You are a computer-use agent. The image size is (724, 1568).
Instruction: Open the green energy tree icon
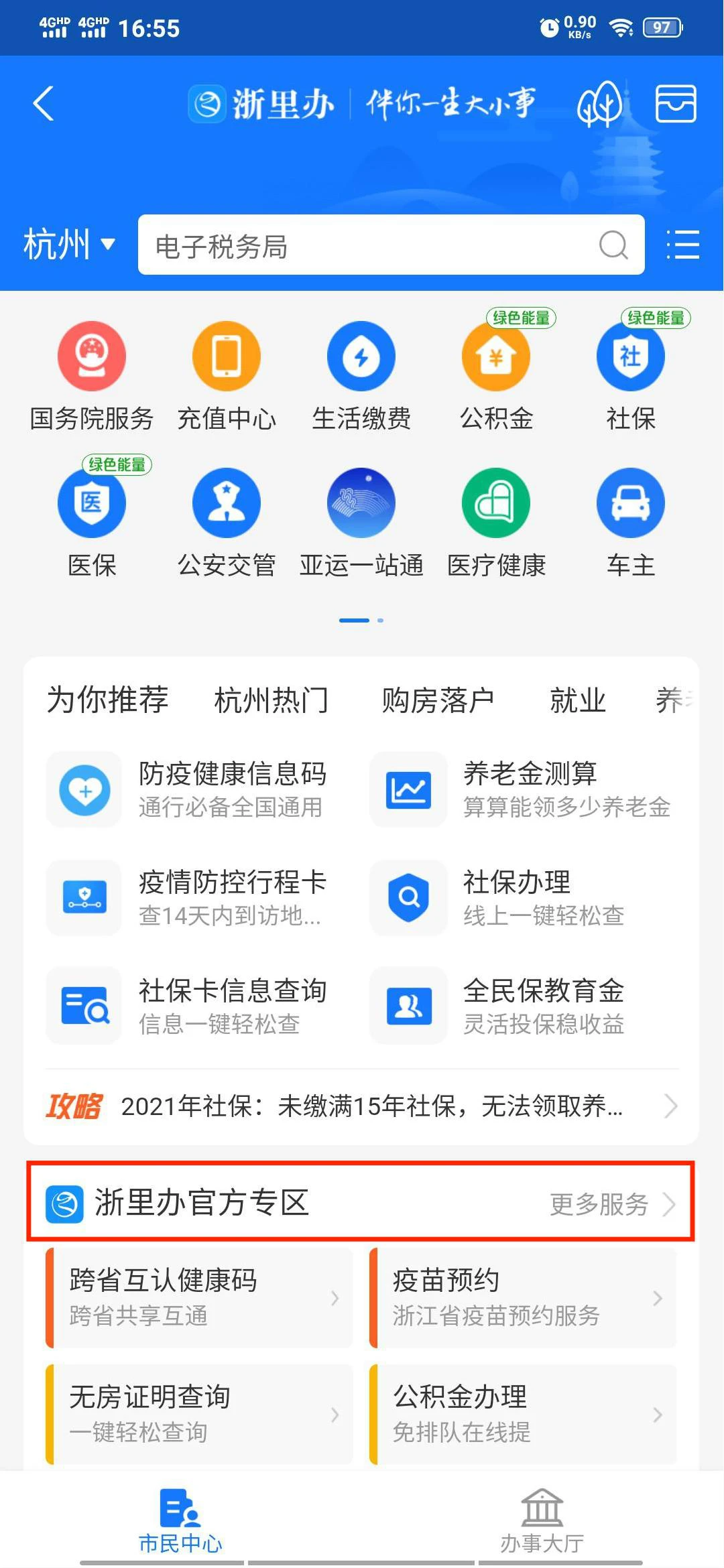599,105
